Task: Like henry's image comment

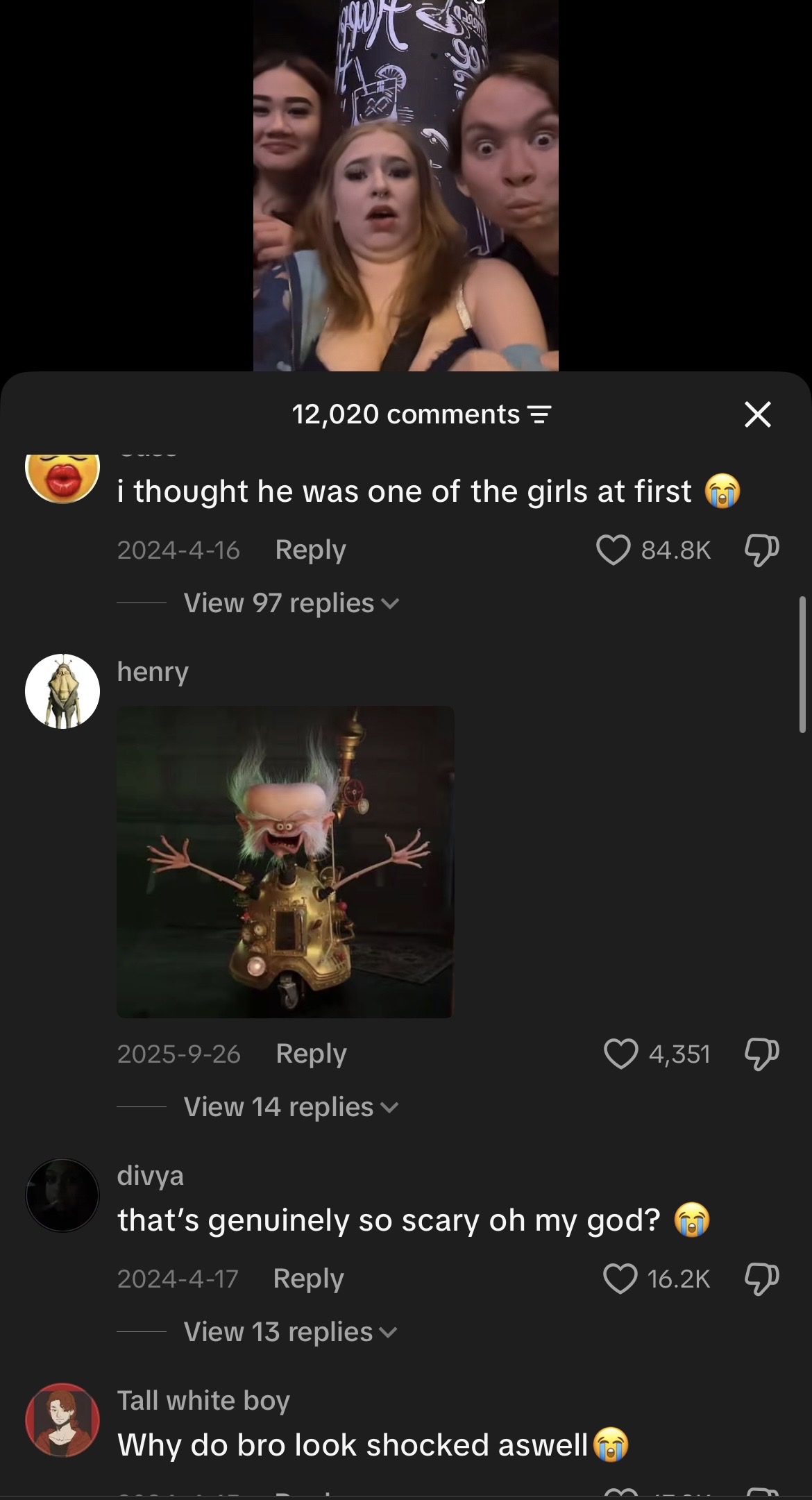Action: [620, 1054]
